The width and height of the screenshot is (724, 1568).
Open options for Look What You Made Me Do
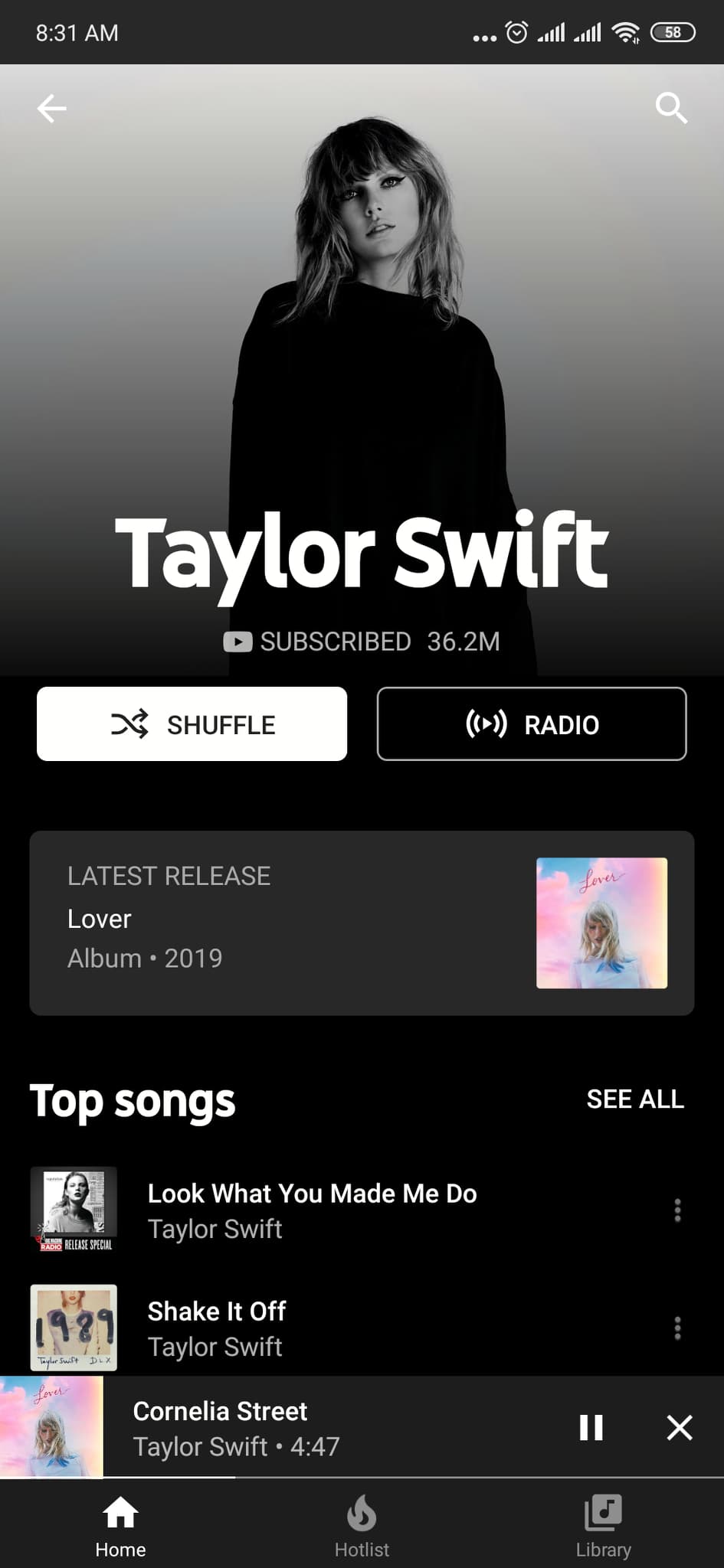point(677,1210)
